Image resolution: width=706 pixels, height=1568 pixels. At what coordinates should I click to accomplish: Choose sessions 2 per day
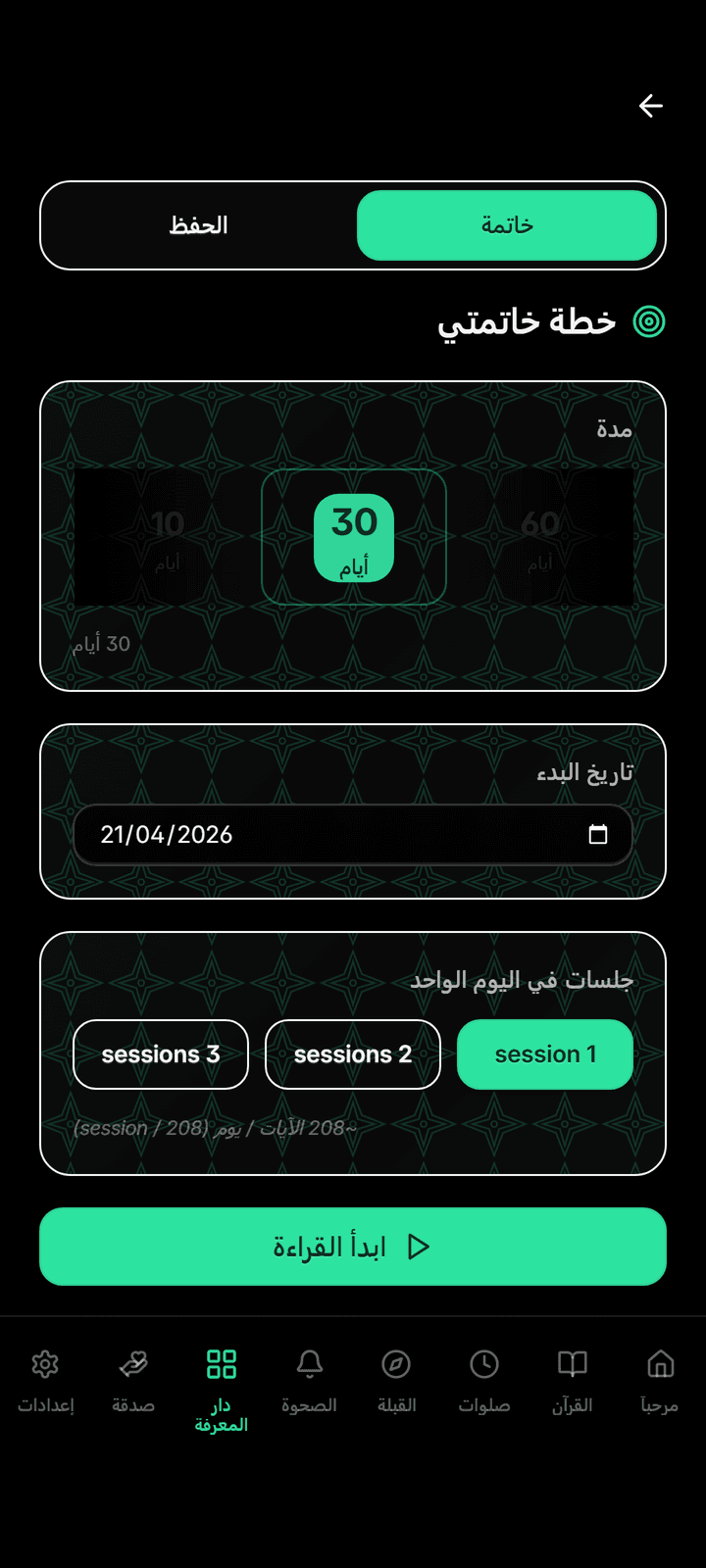pos(353,1054)
